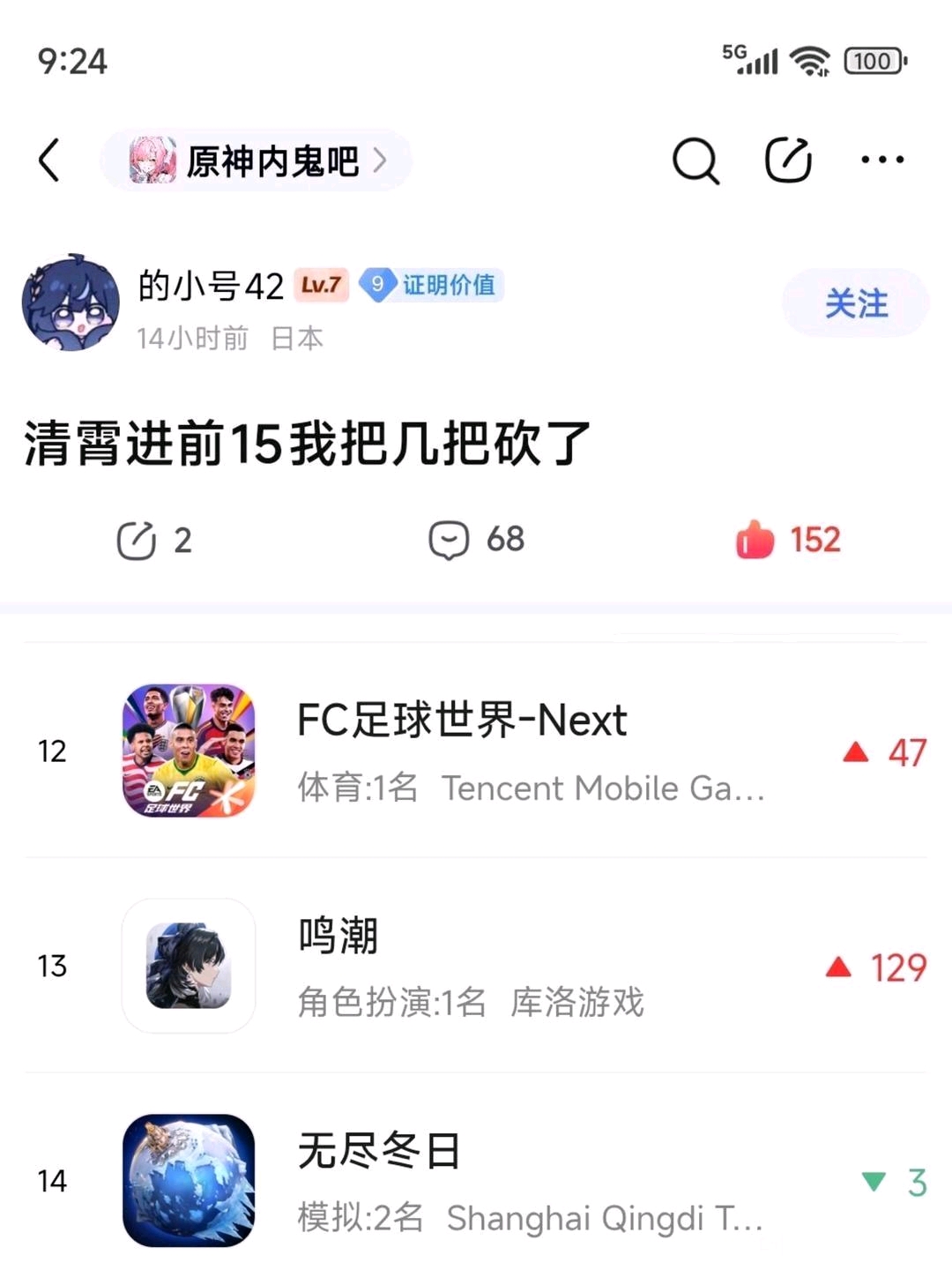Open the 证明价值 badge
Screen dimensions: 952x1270
pyautogui.click(x=431, y=285)
